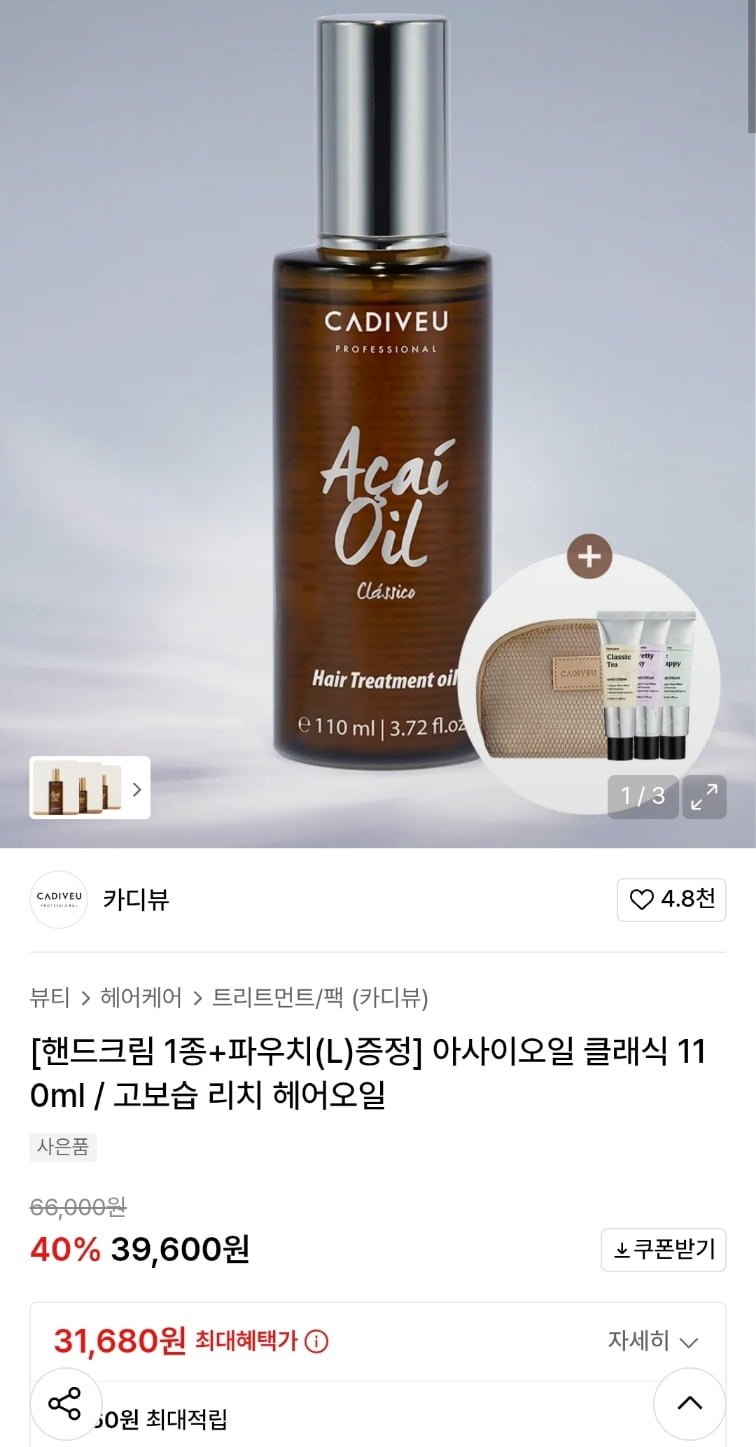The image size is (756, 1447).
Task: Download coupon with 쿠폰받기
Action: tap(663, 1249)
